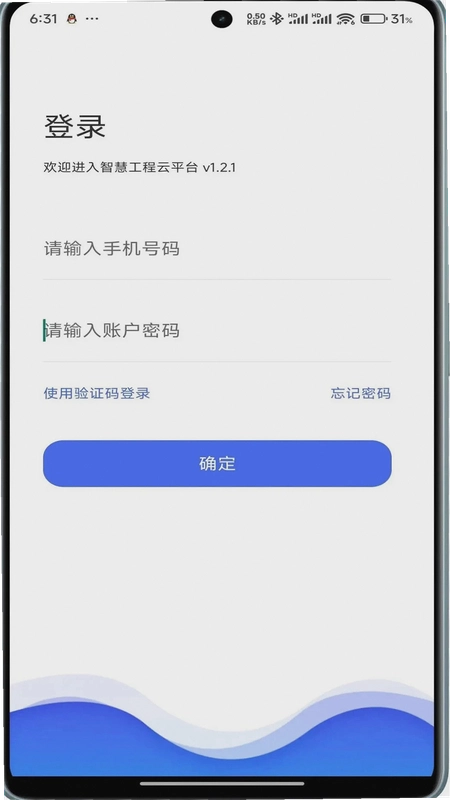The image size is (450, 800).
Task: Switch to verification code login
Action: pyautogui.click(x=97, y=393)
